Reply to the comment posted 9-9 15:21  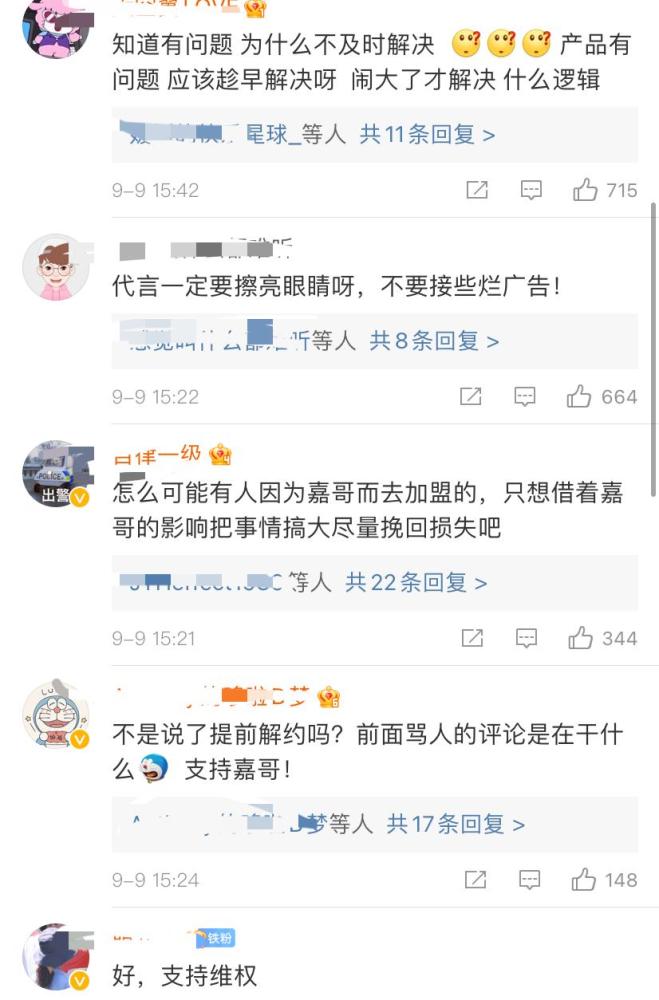point(526,638)
